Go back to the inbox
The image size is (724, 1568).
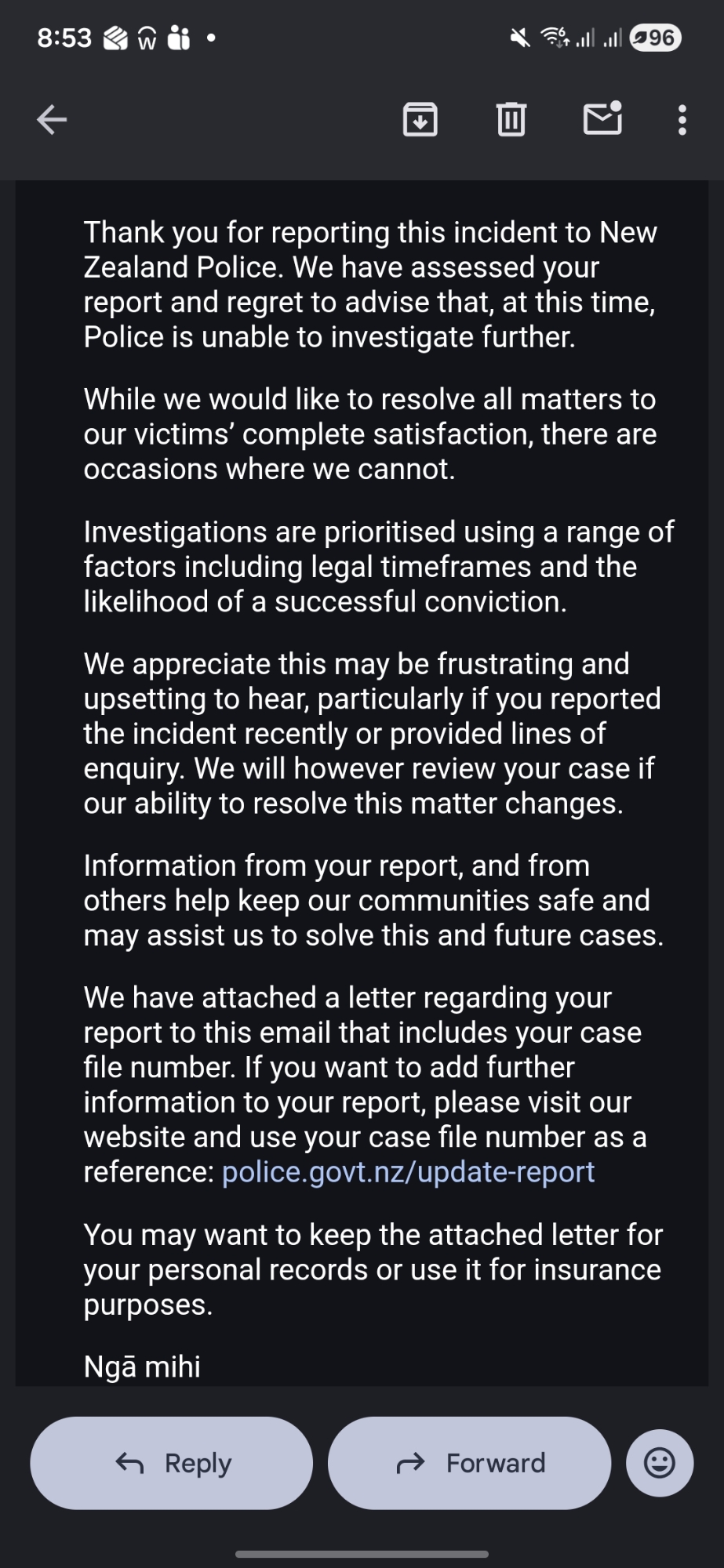[x=52, y=120]
